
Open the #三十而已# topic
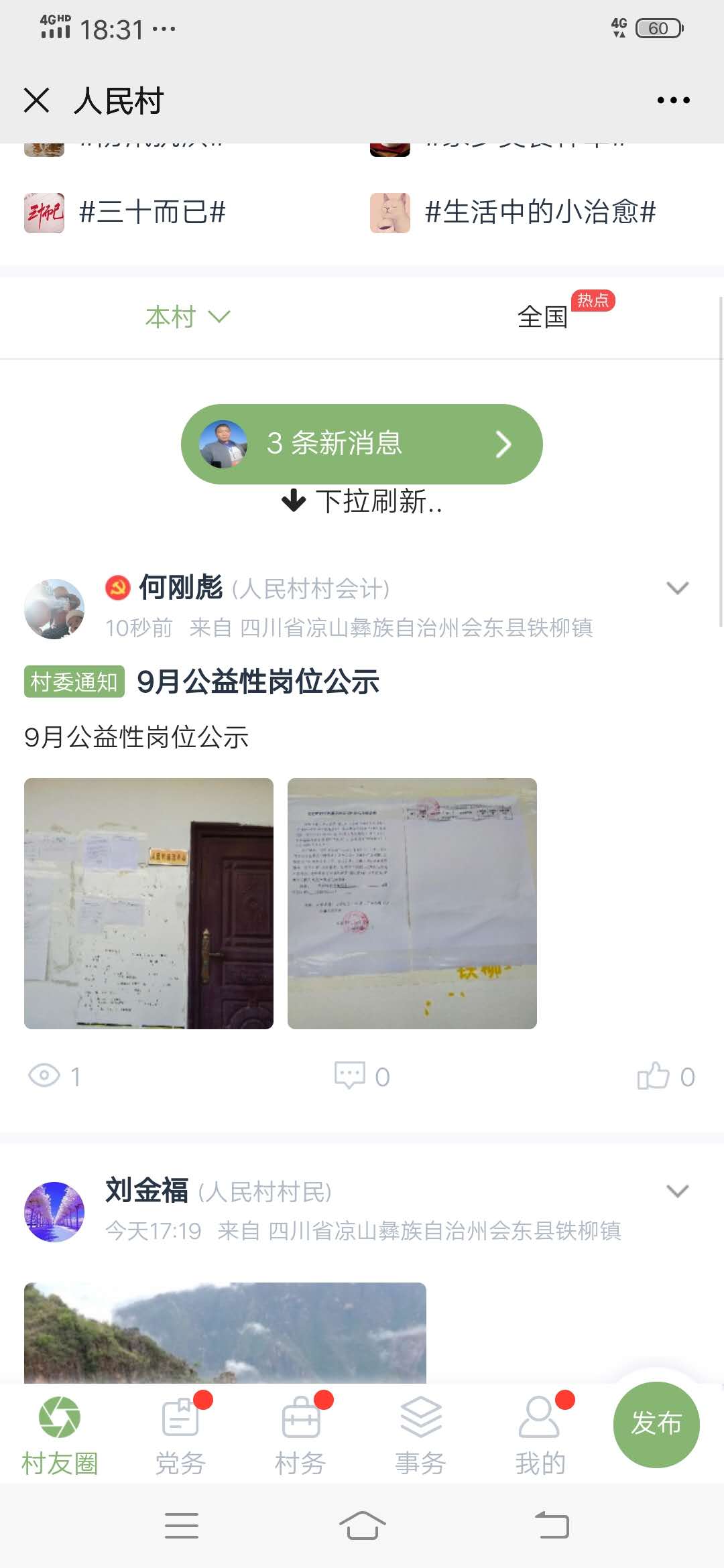coord(152,212)
